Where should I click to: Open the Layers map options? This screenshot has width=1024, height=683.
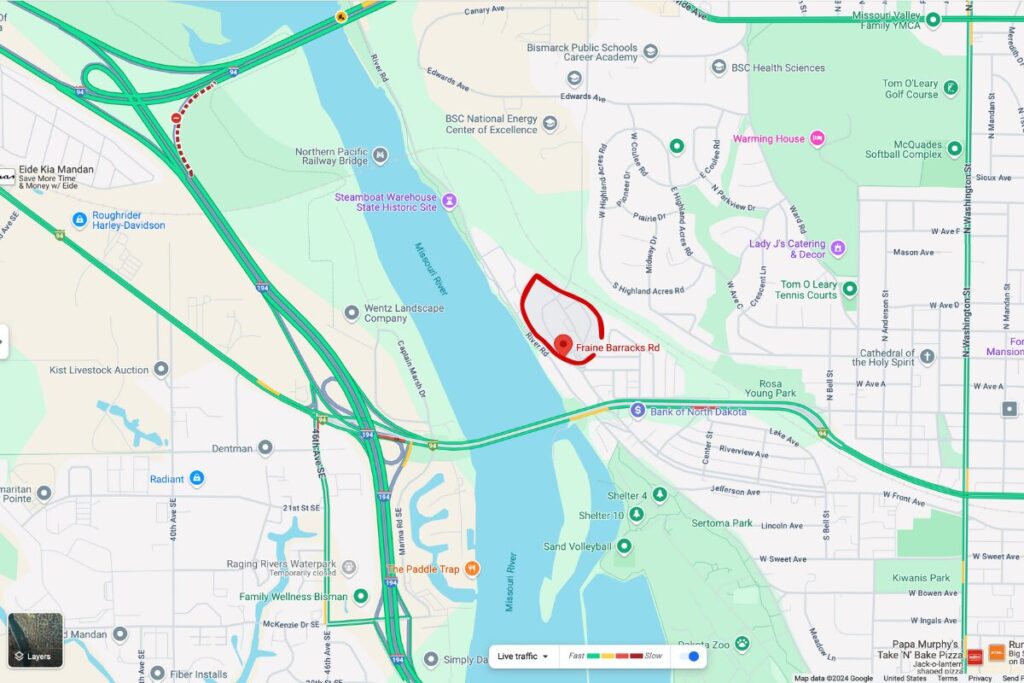point(35,640)
